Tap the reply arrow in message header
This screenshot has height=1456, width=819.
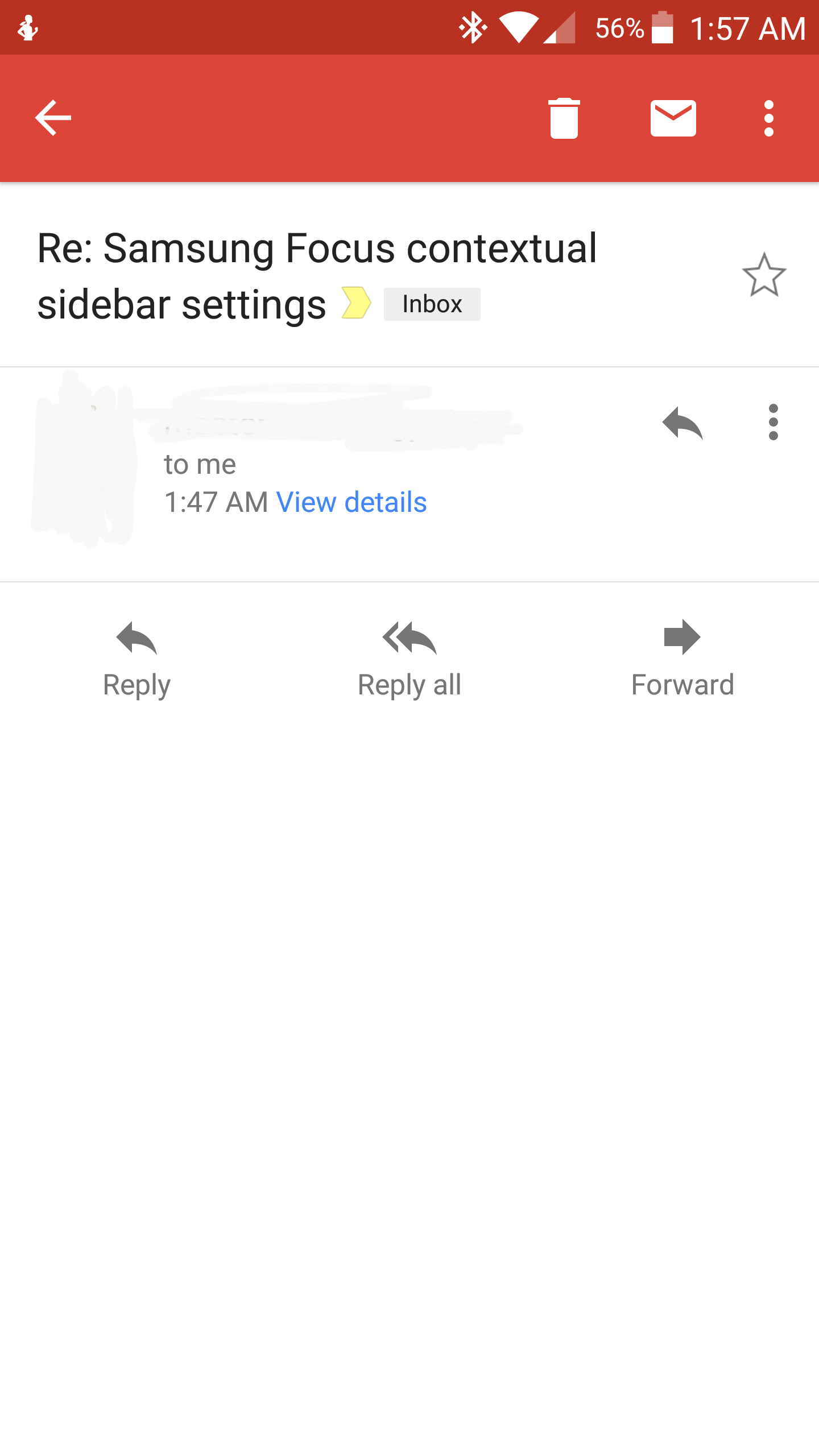[x=682, y=423]
